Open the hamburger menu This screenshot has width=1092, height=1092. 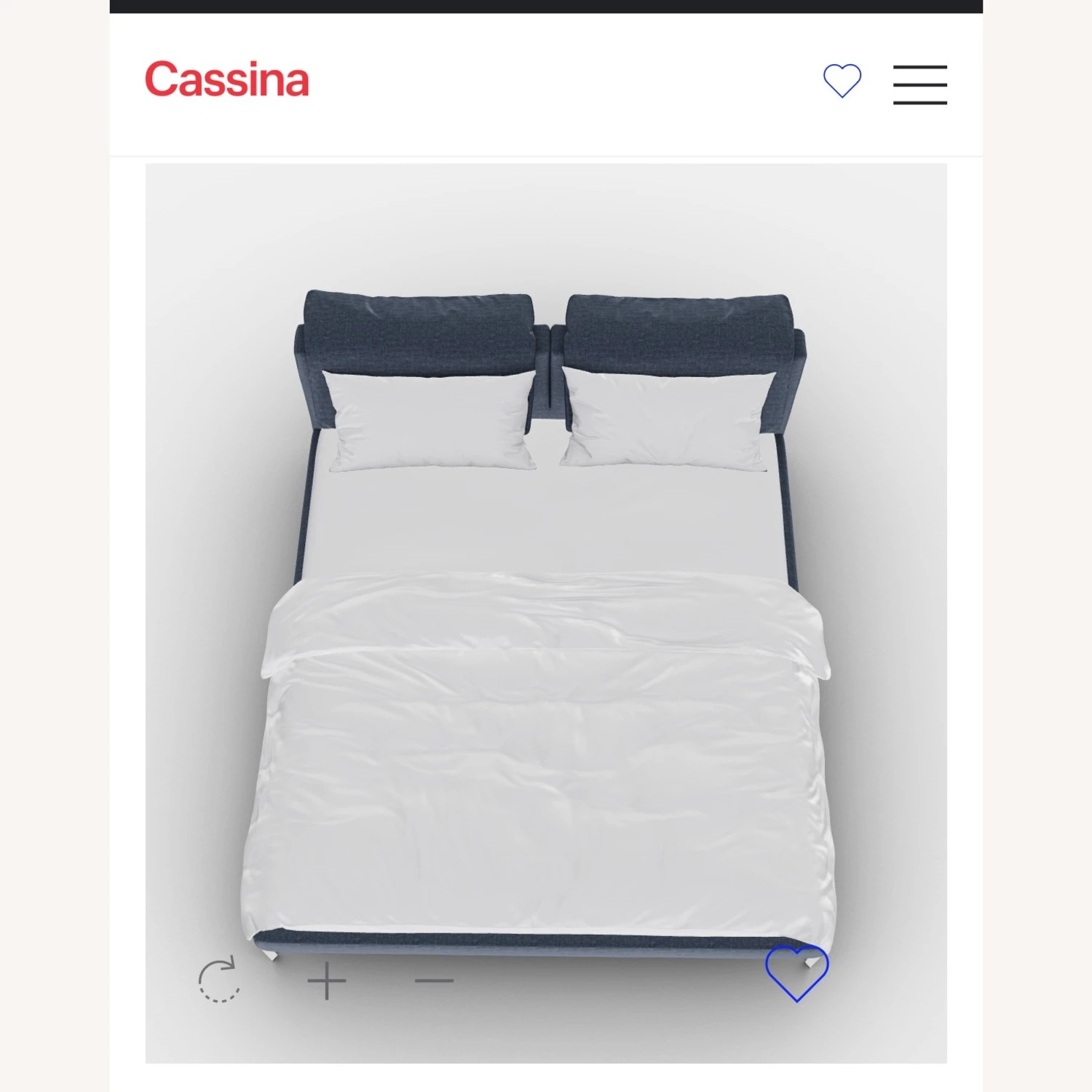click(x=920, y=84)
